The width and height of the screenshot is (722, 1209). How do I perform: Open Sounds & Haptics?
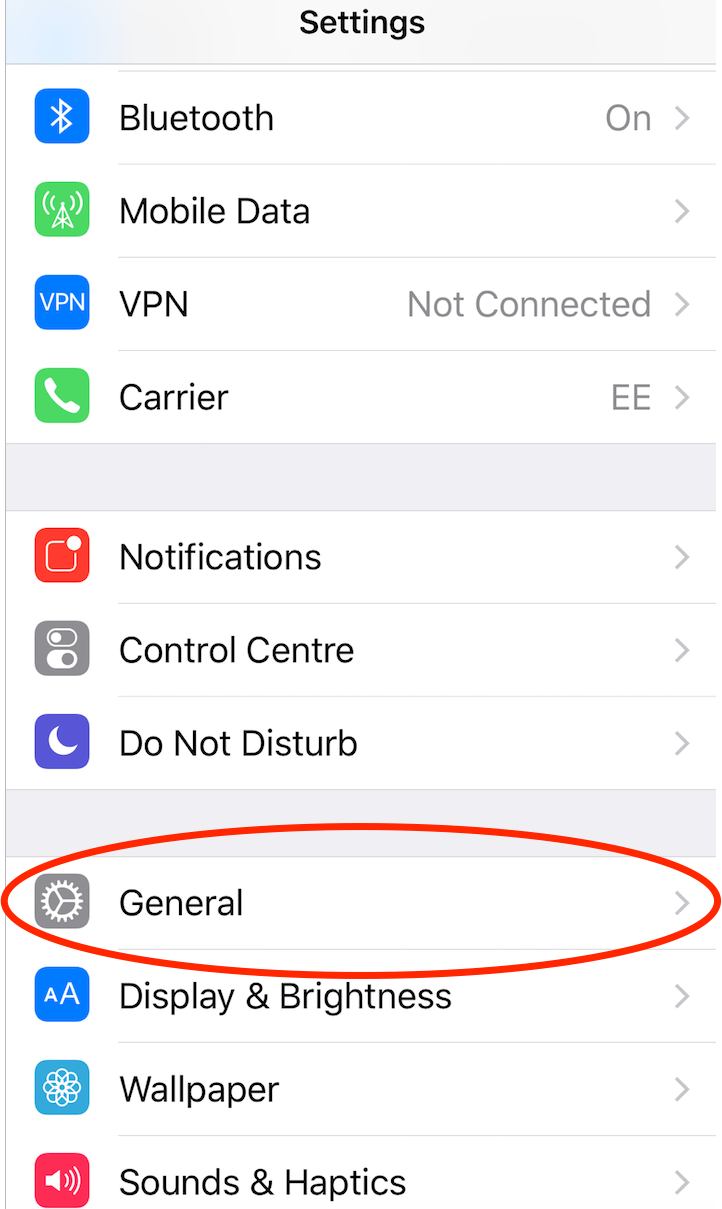pyautogui.click(x=360, y=1182)
